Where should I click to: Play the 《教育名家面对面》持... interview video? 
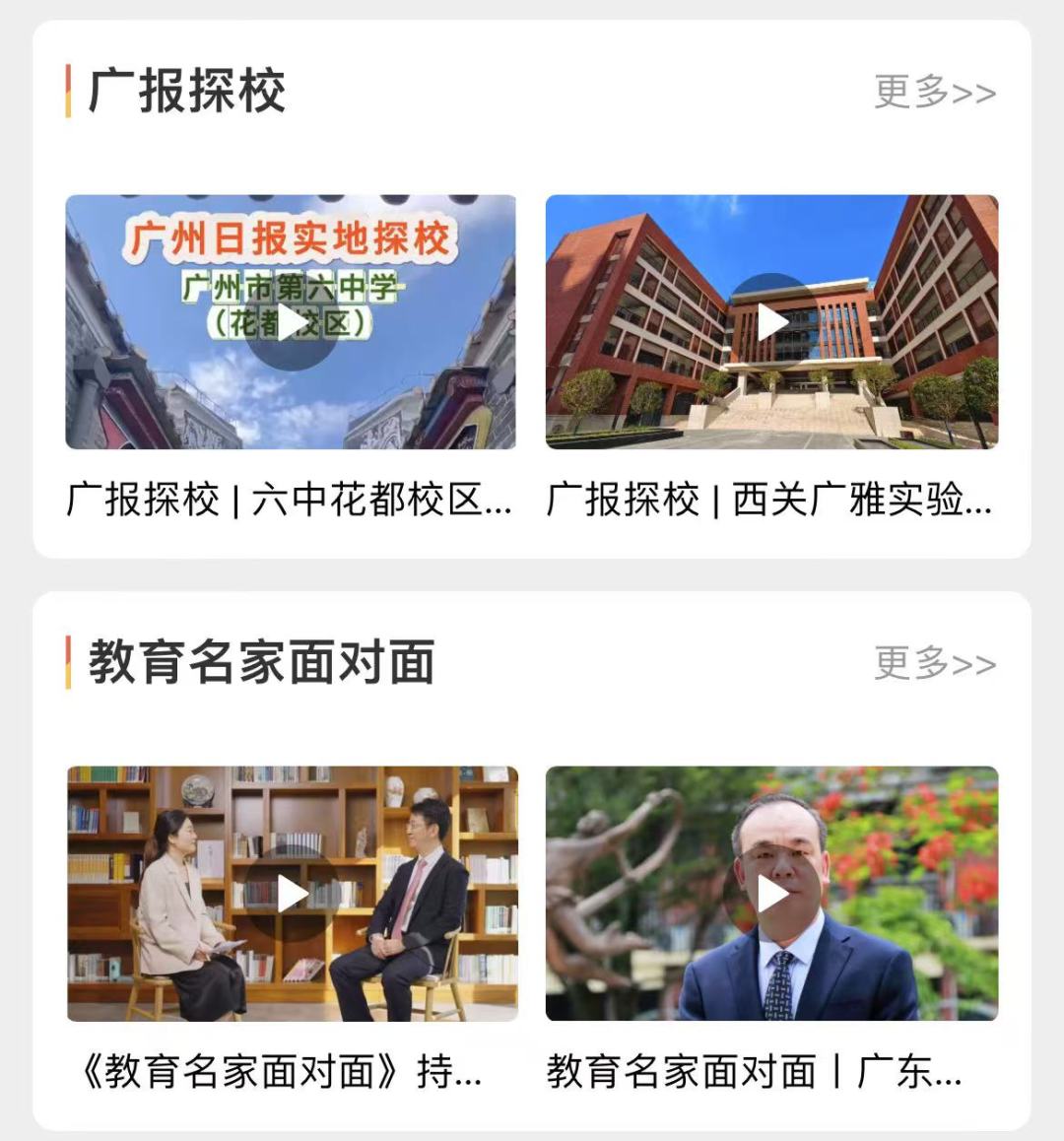pyautogui.click(x=292, y=894)
